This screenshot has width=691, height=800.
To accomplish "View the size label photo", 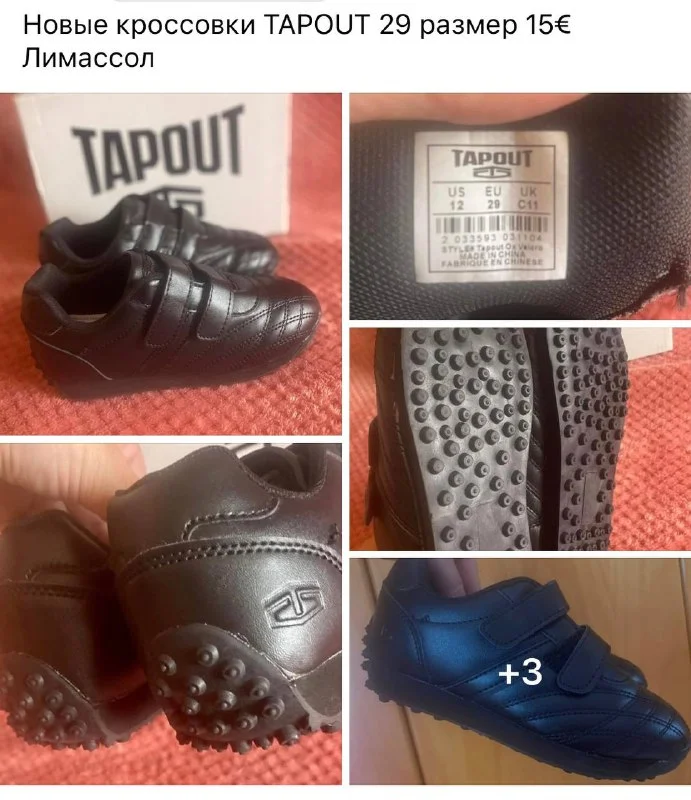I will tap(519, 206).
